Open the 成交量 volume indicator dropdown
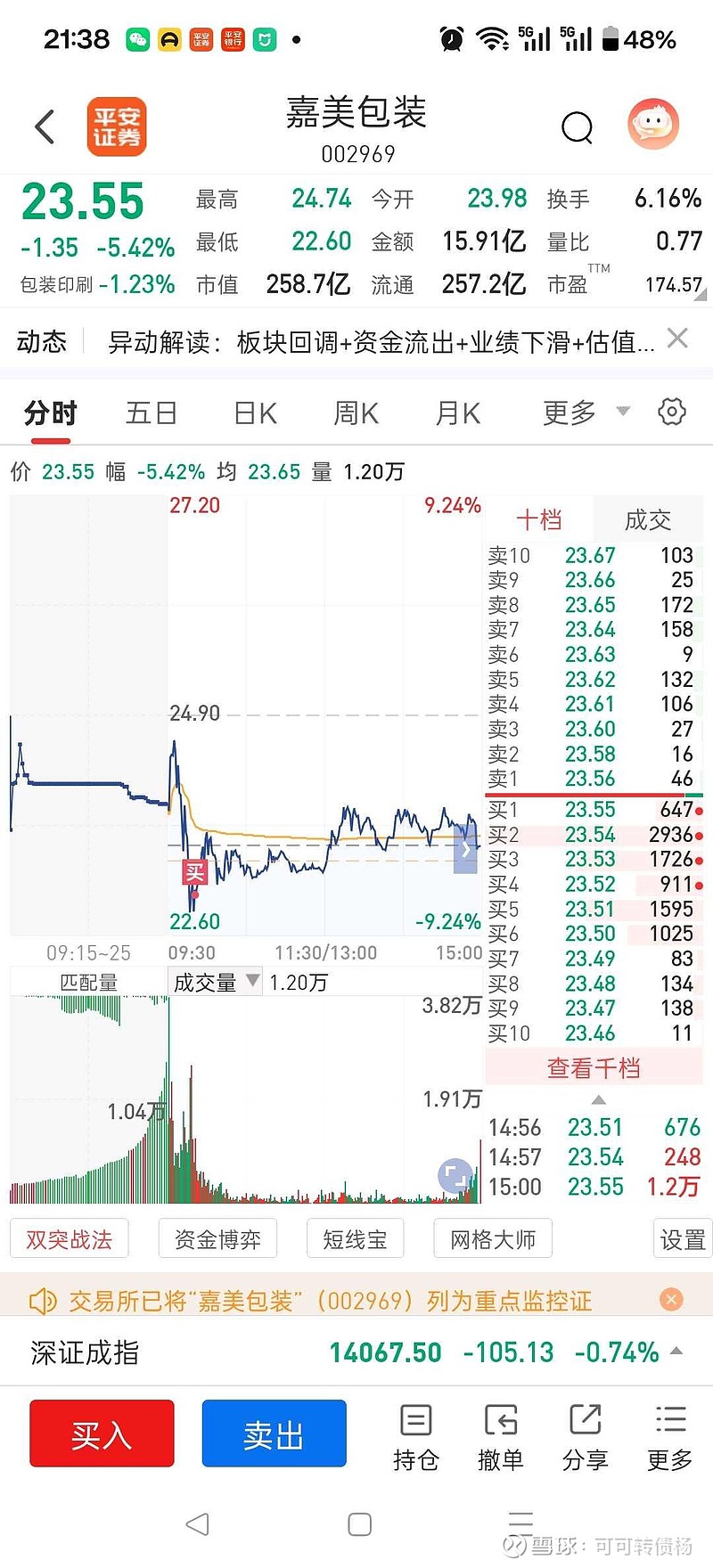The height and width of the screenshot is (1568, 713). (214, 980)
